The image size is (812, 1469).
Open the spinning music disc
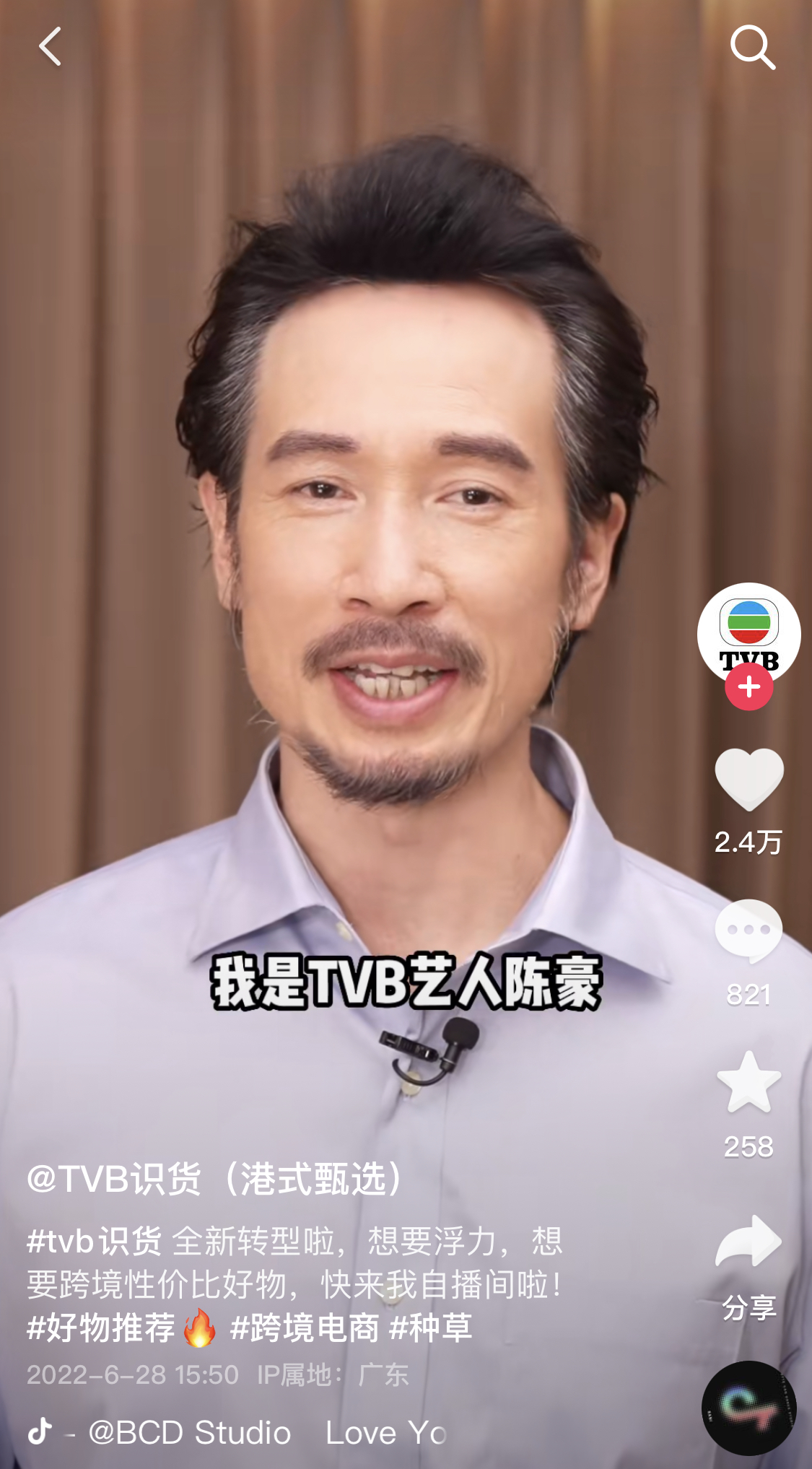click(748, 1408)
